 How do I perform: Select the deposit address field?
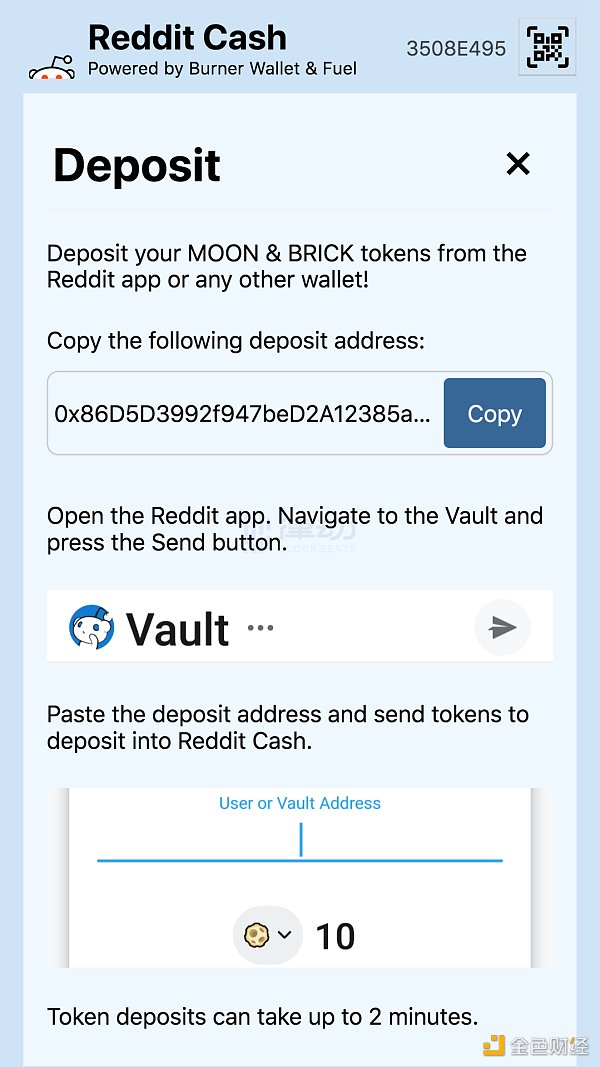[244, 414]
